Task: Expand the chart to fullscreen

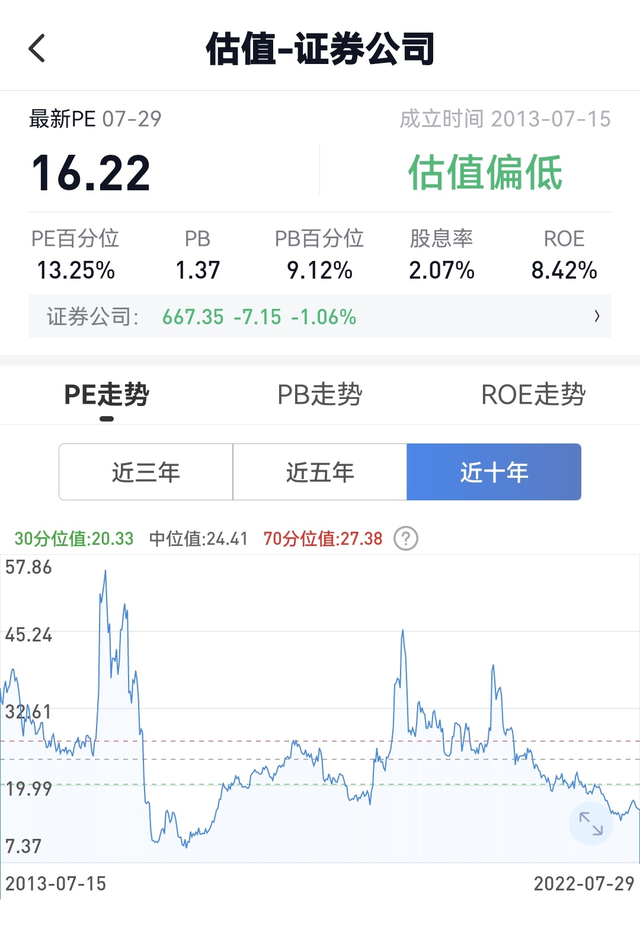Action: tap(591, 823)
